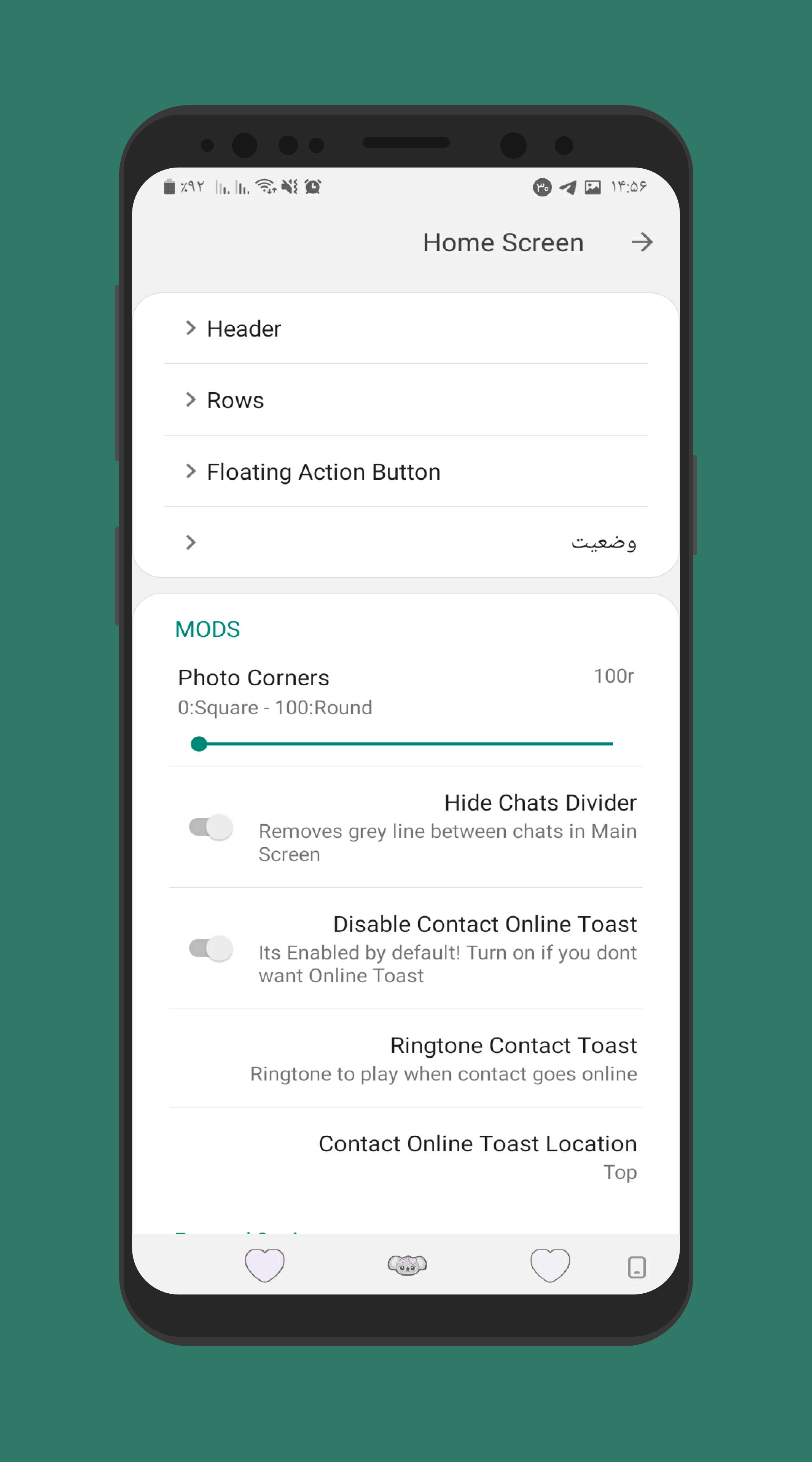Tap the Photo Corners slider track

(x=406, y=744)
